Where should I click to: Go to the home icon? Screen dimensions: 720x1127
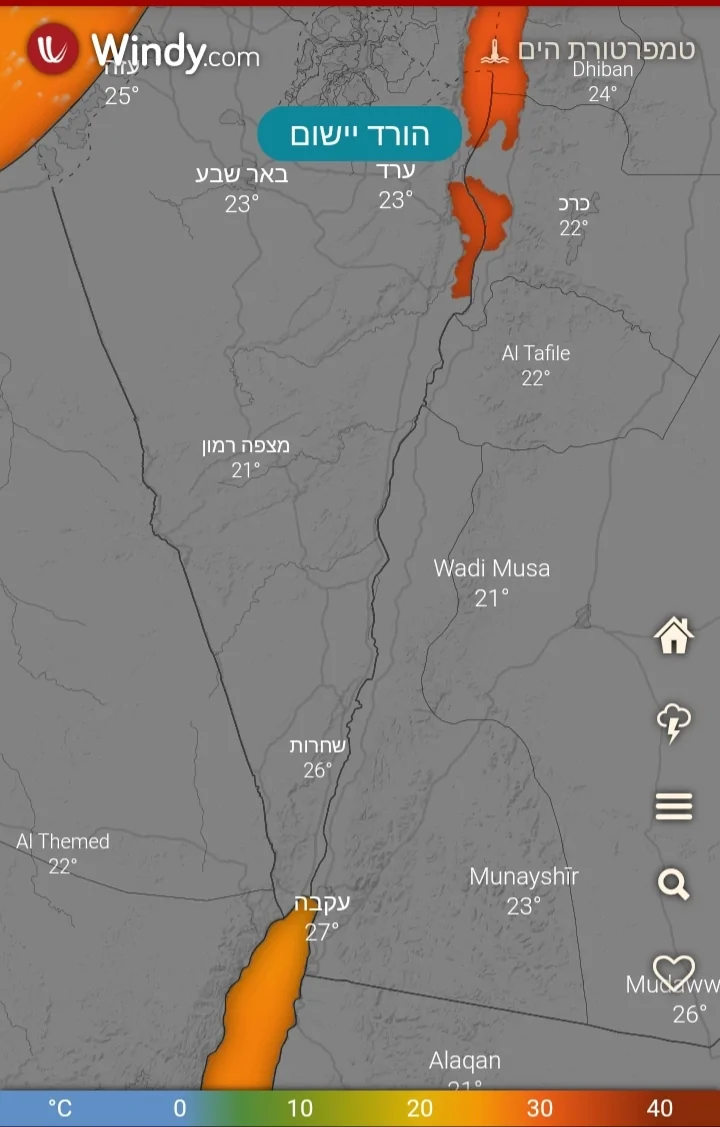[673, 634]
